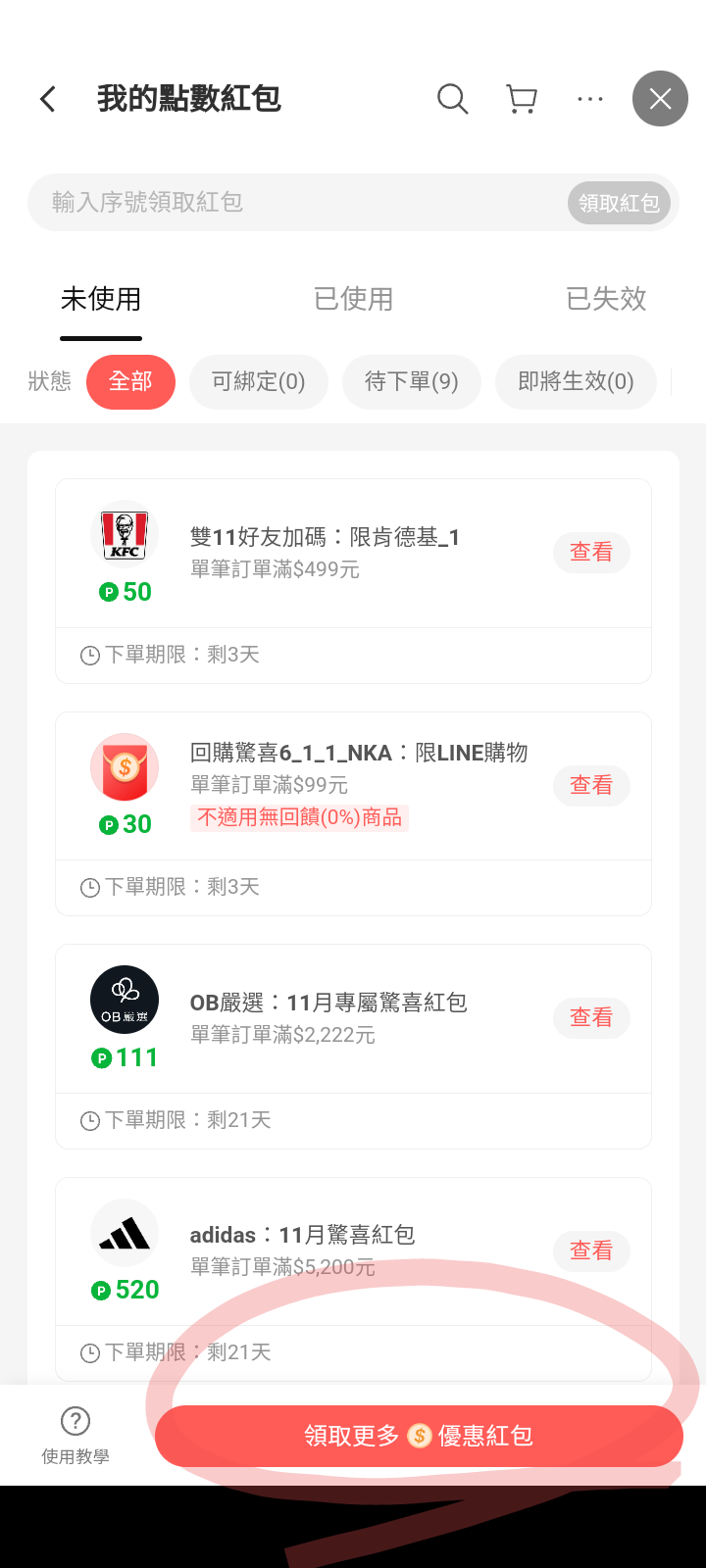Viewport: 706px width, 1568px height.
Task: Tap 查看 on OB嚴選 11月專屬驚喜紅包
Action: coord(591,1018)
